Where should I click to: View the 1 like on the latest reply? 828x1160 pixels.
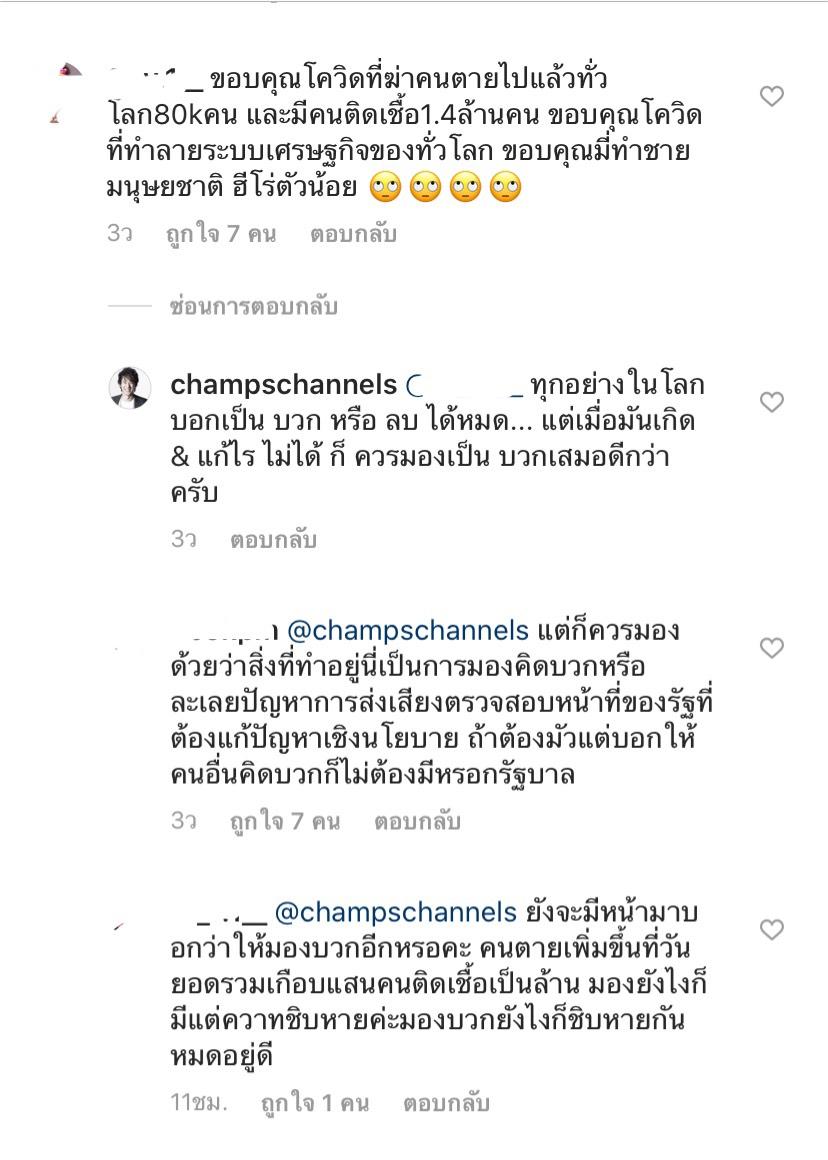314,1104
